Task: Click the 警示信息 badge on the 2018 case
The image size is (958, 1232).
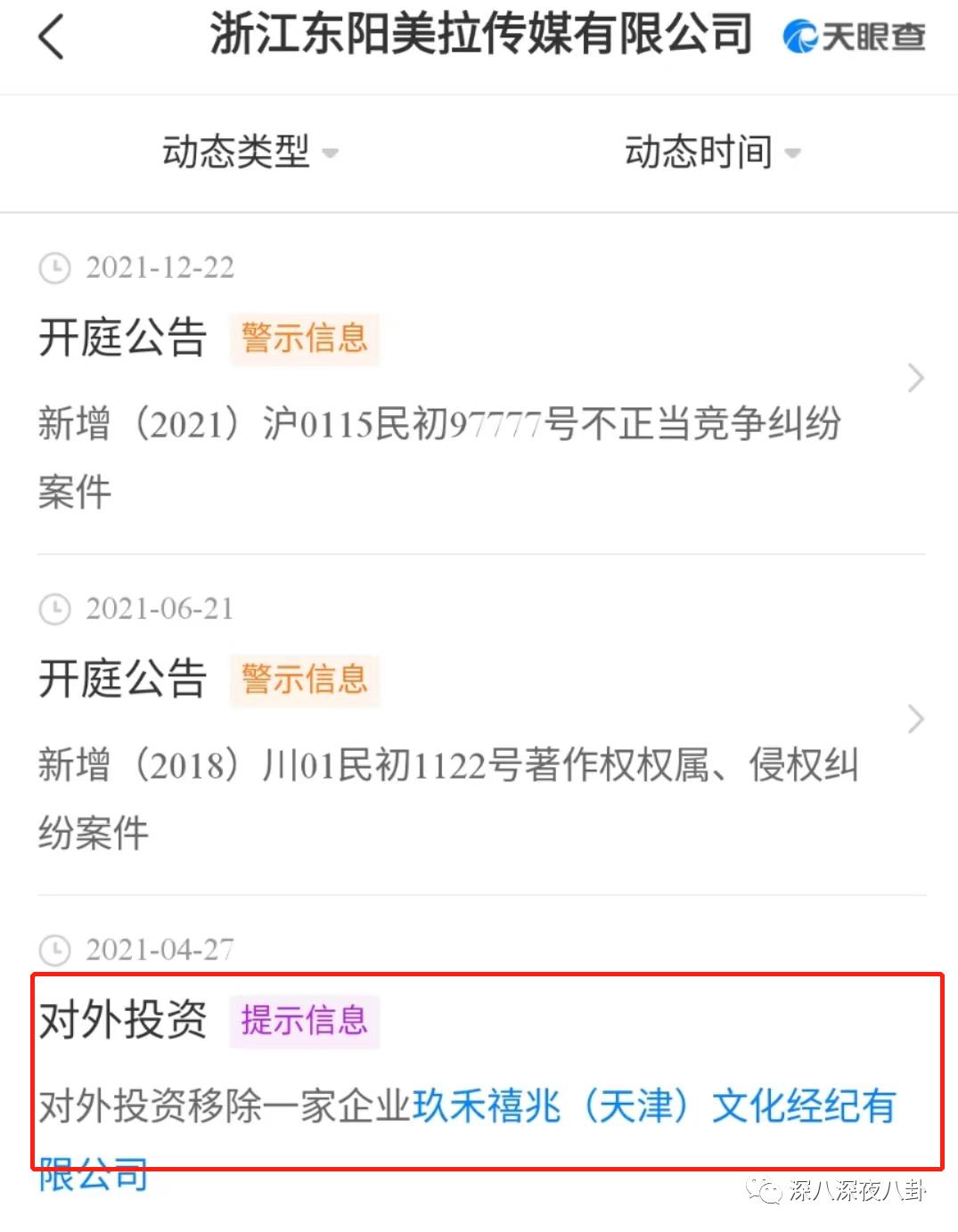Action: (x=304, y=681)
